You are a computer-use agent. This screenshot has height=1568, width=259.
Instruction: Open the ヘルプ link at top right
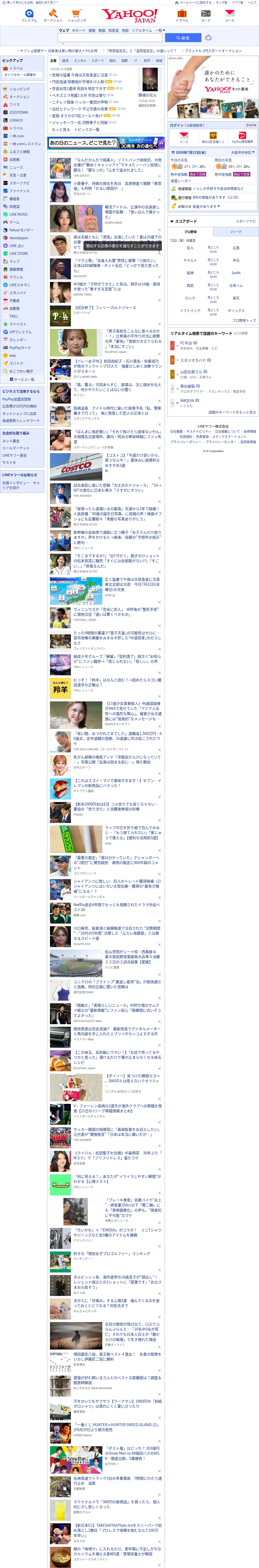coord(252,2)
